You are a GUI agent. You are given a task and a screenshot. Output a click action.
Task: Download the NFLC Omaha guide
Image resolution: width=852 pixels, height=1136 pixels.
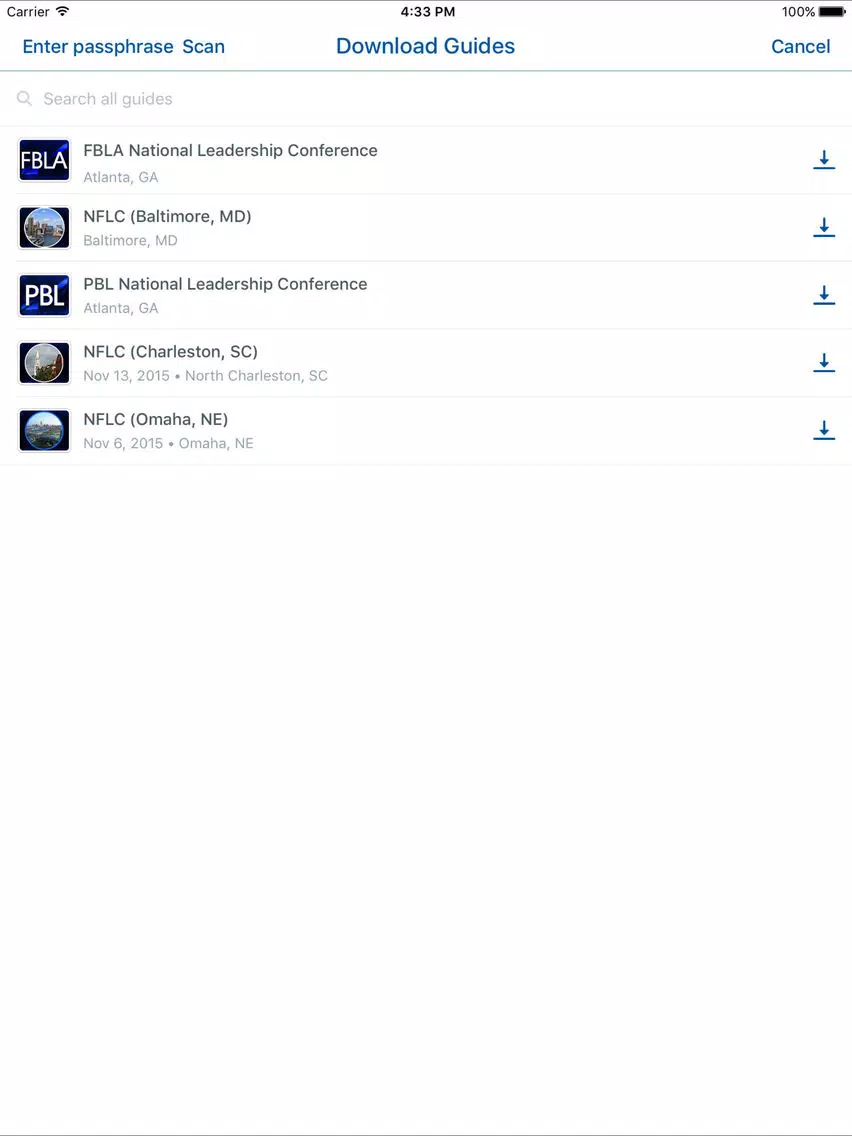pos(823,430)
